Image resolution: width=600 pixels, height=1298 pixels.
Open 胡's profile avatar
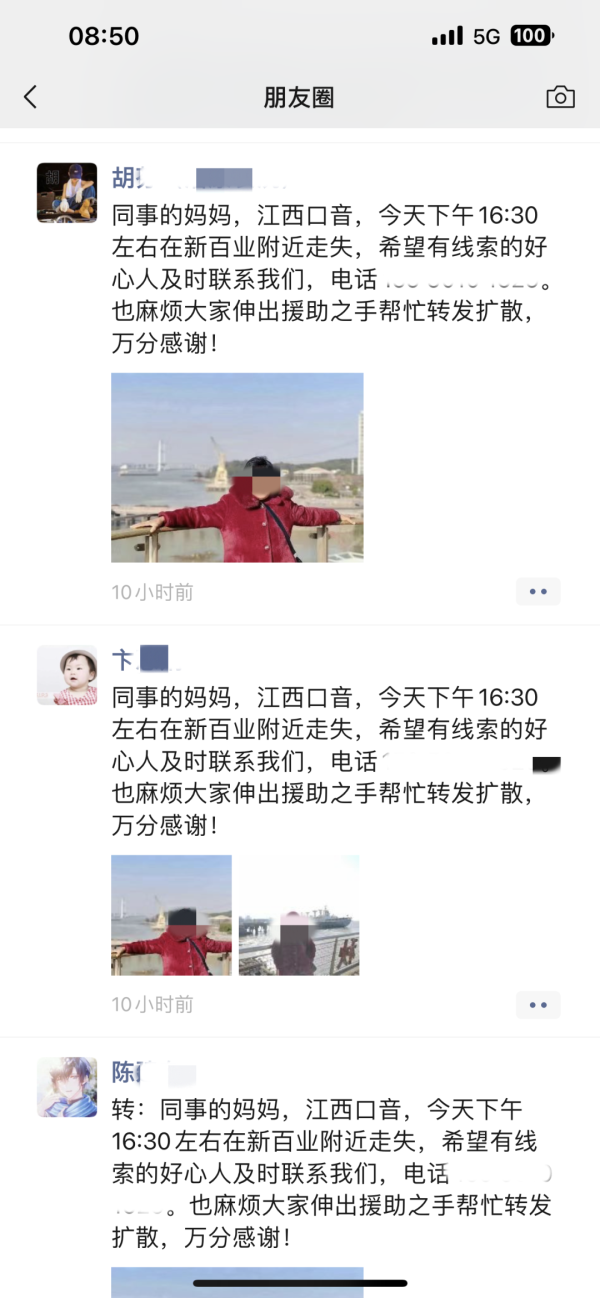coord(67,192)
